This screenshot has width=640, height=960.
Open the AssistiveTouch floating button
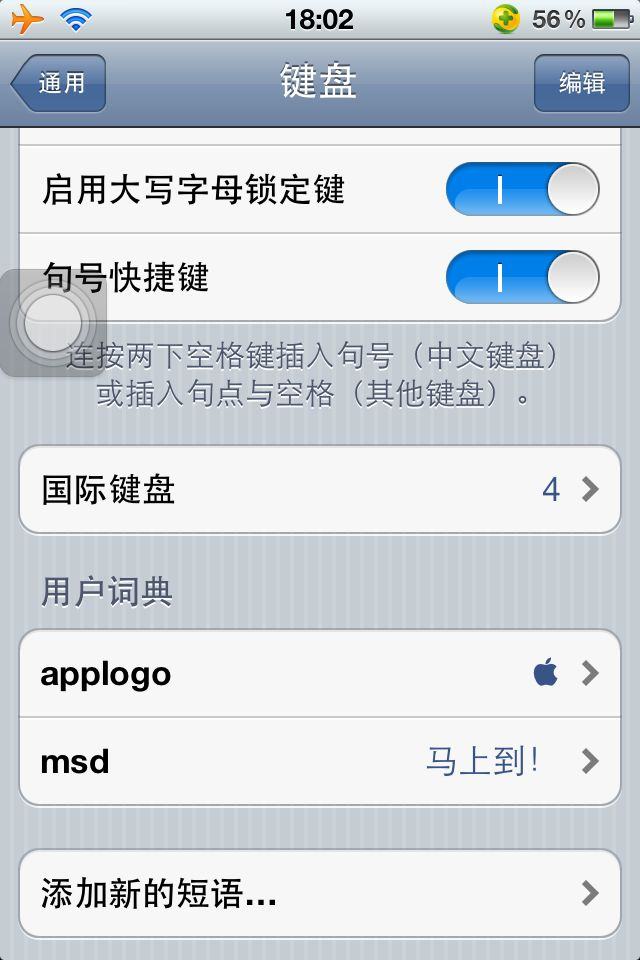point(52,323)
